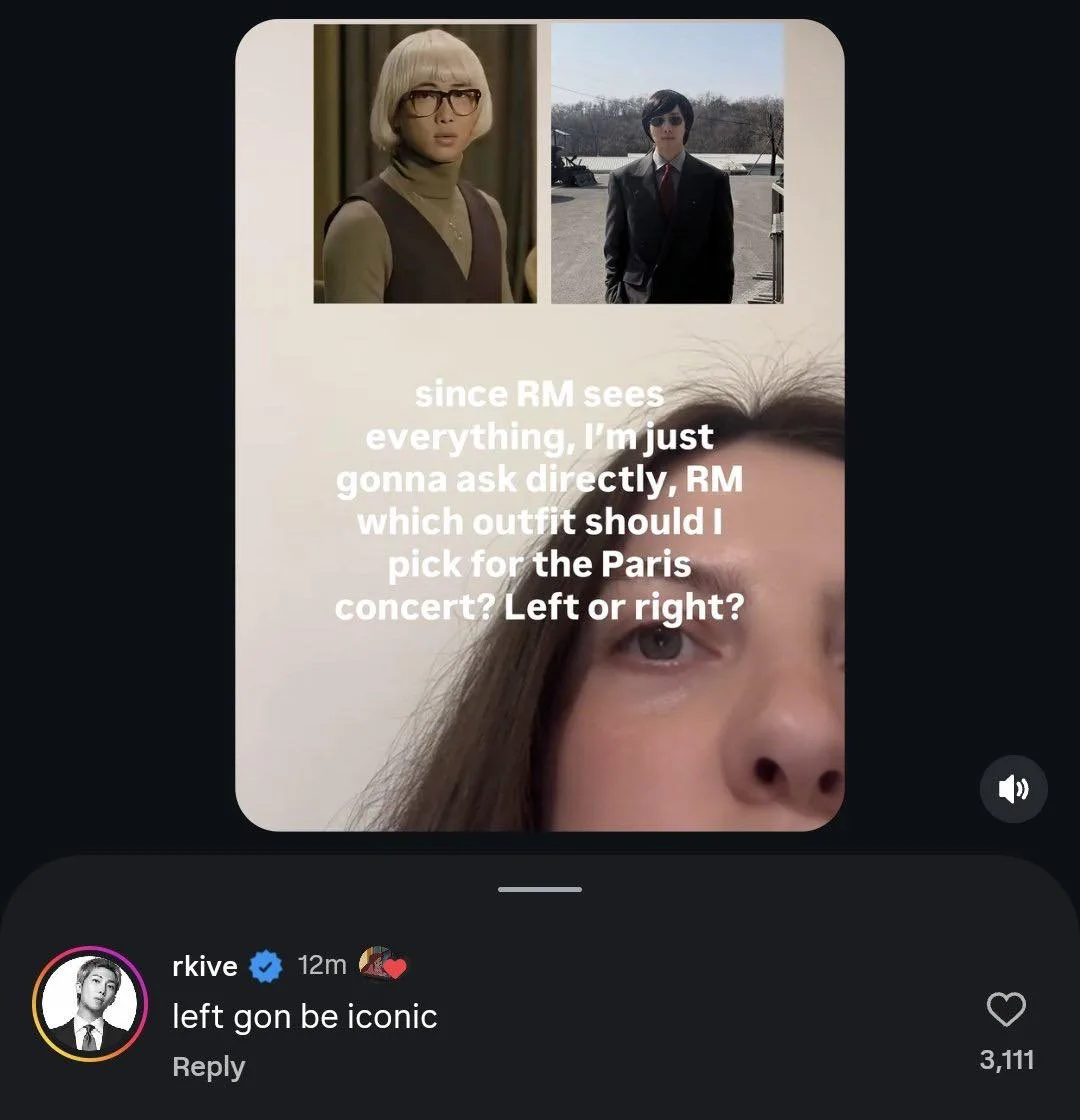Screen dimensions: 1080x1120
Task: Mute the reel with the speaker icon
Action: pyautogui.click(x=1013, y=789)
